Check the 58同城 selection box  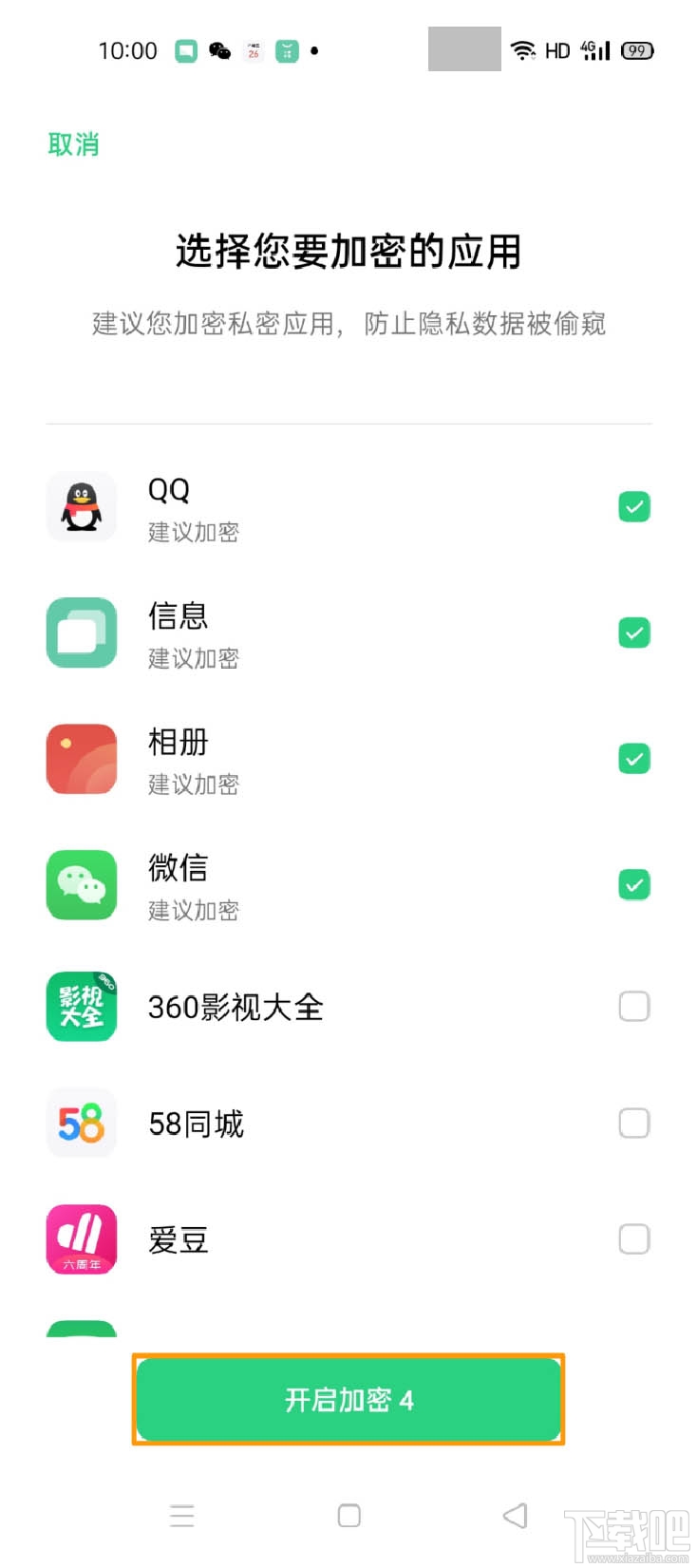click(633, 1124)
